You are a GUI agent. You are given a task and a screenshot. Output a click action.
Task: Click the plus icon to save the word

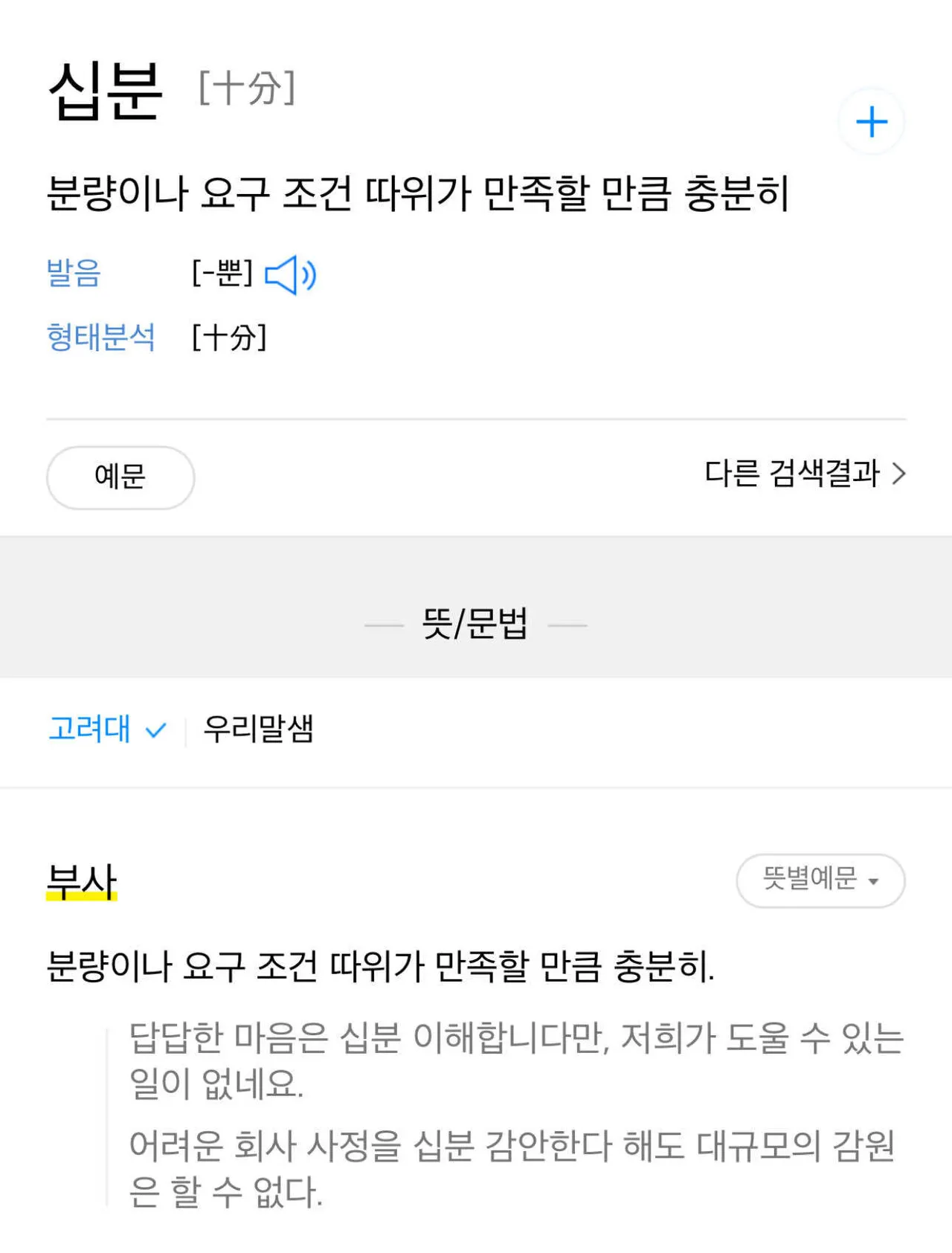(872, 121)
